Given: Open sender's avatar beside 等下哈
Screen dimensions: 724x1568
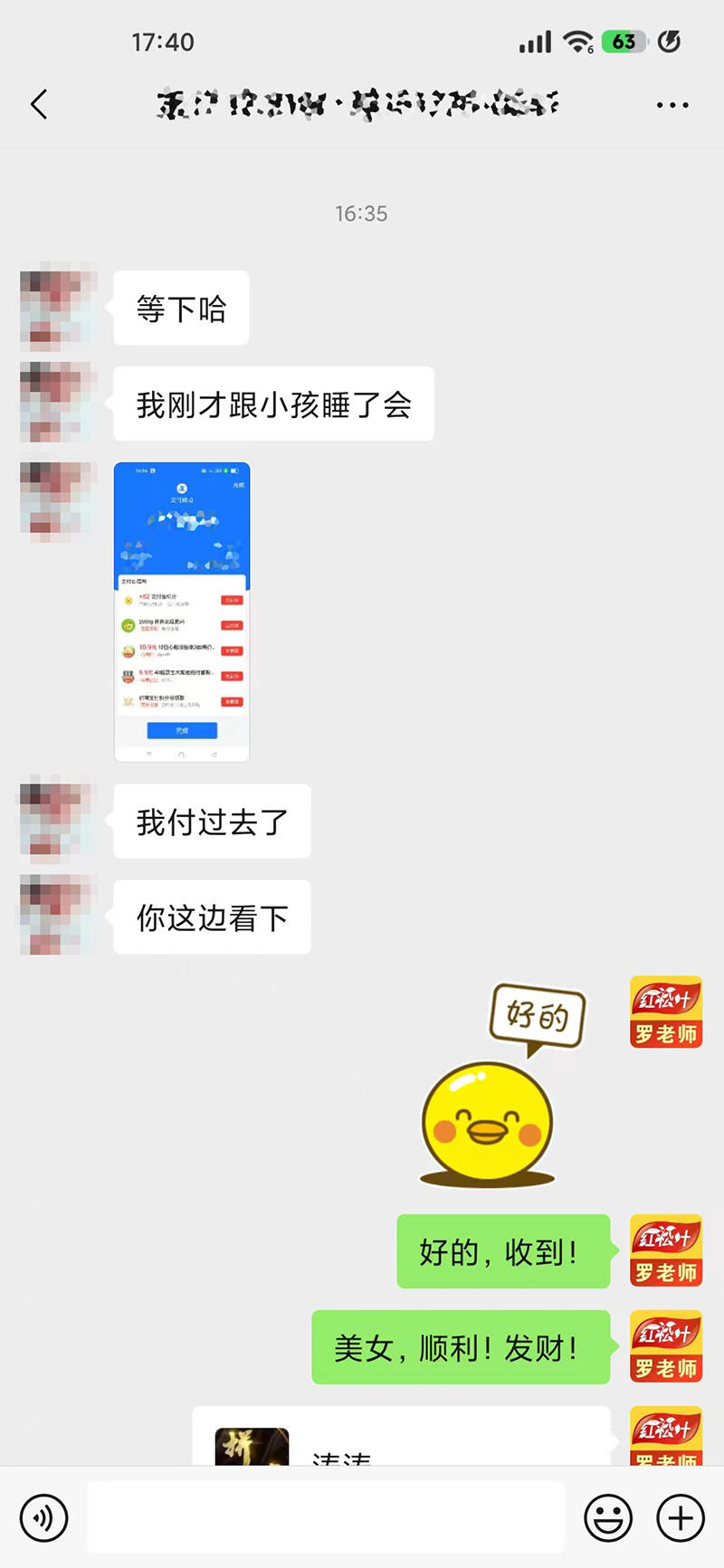Looking at the screenshot, I should coord(57,308).
